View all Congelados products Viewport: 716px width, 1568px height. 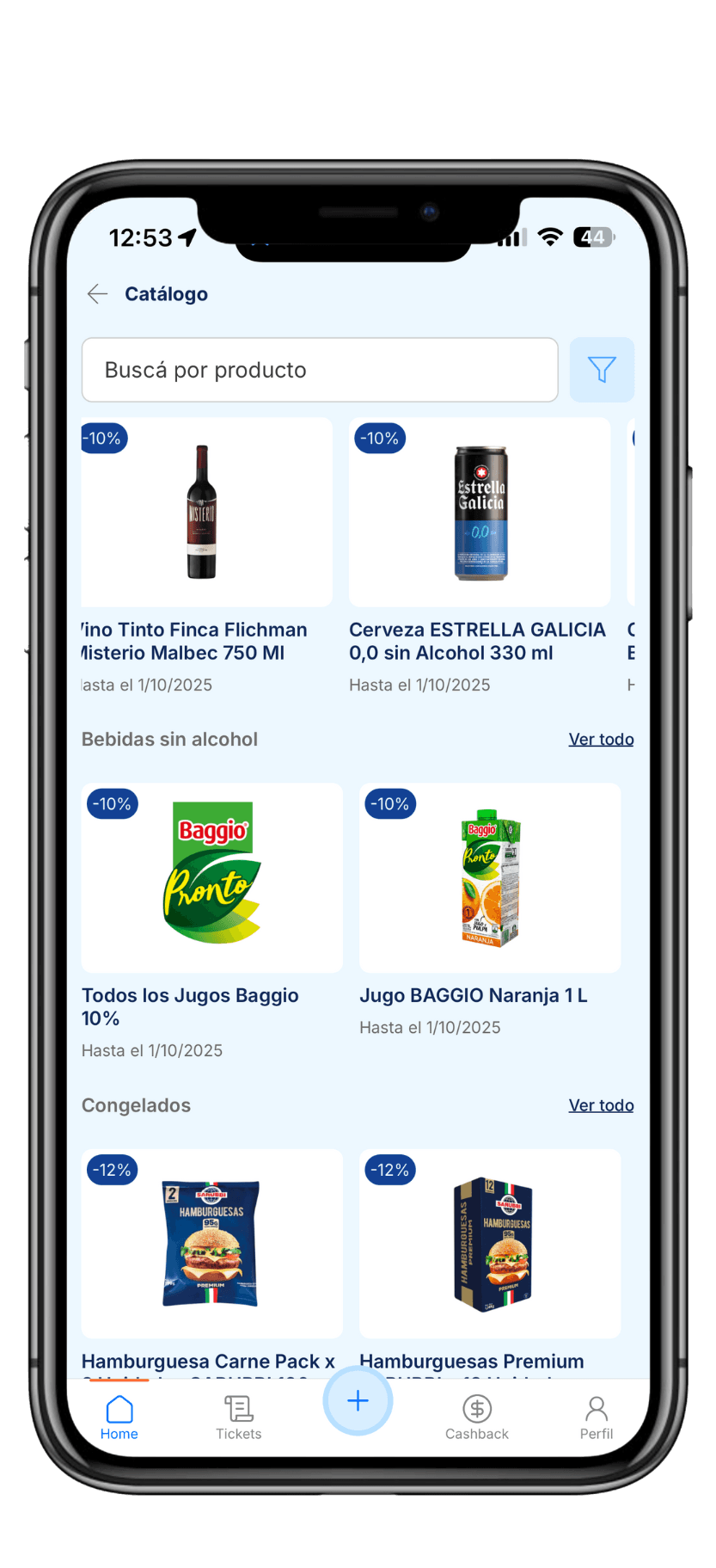click(x=601, y=1105)
